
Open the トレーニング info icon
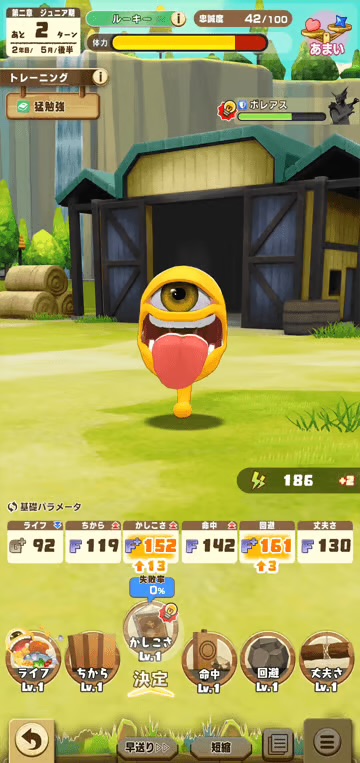pyautogui.click(x=100, y=77)
